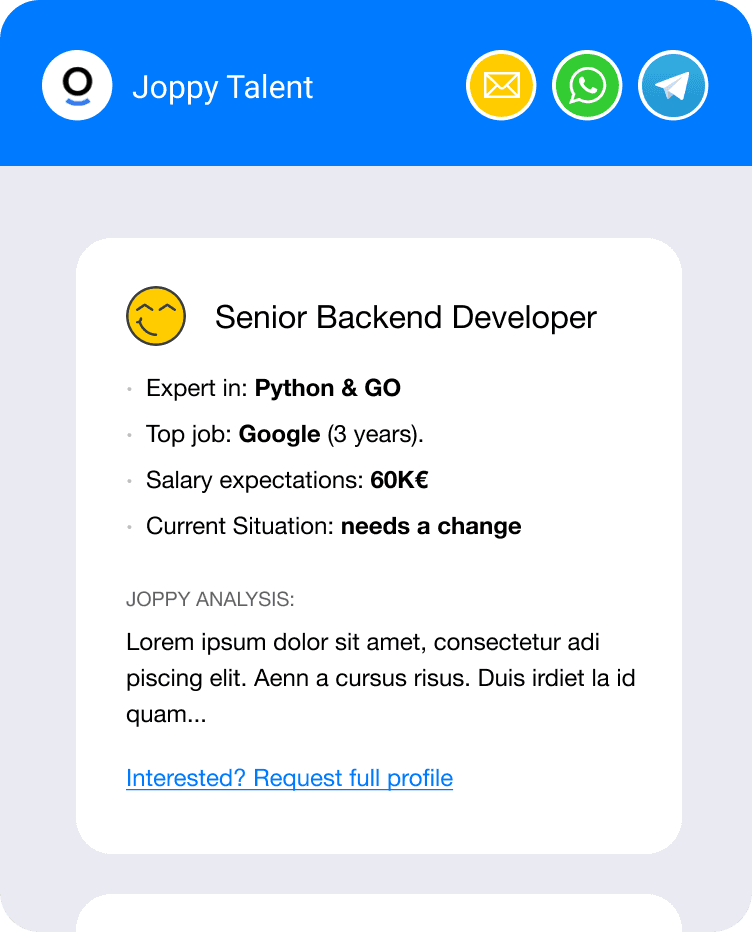Open the yellow email envelope icon
The image size is (752, 932).
point(500,85)
